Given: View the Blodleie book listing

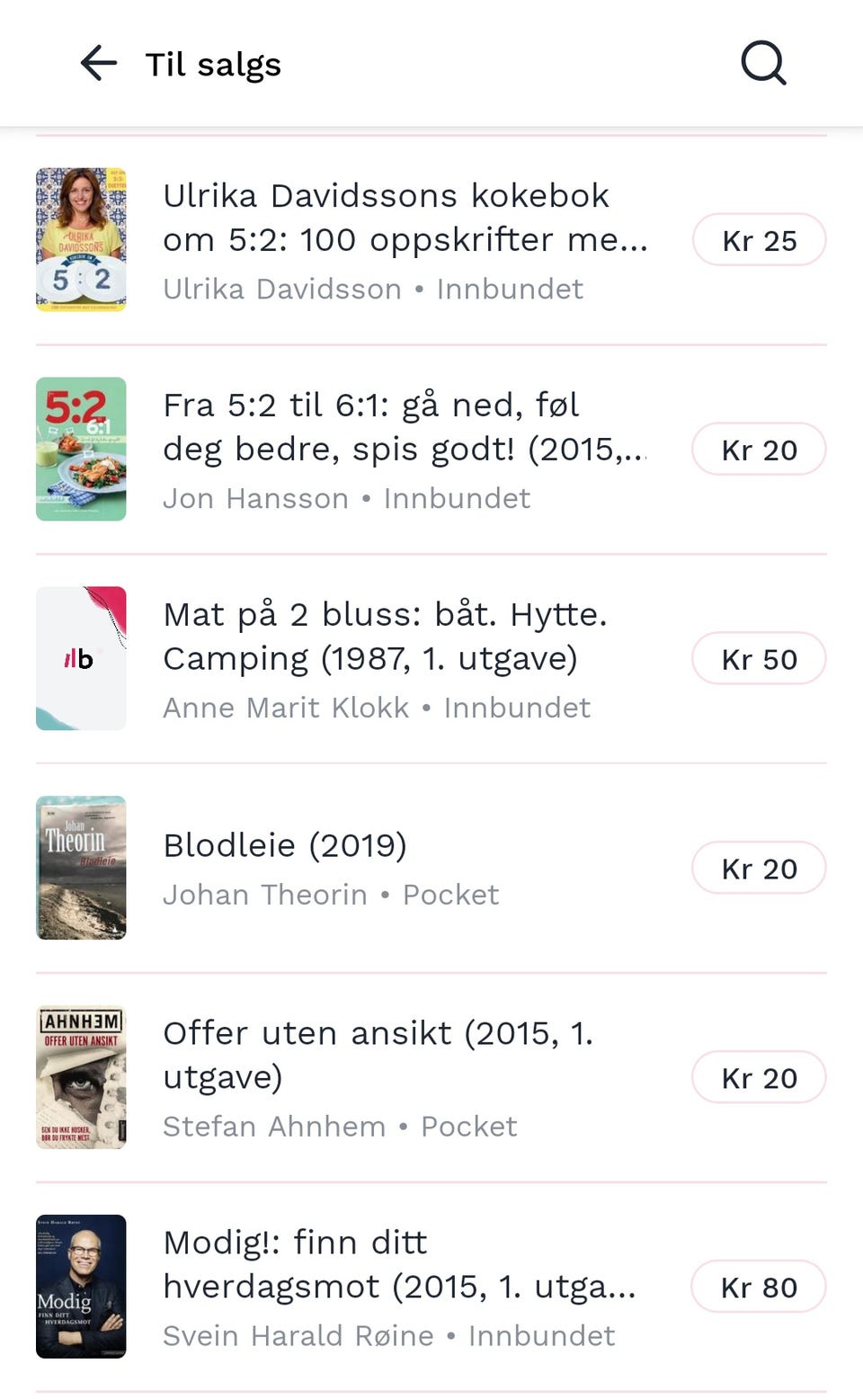Looking at the screenshot, I should pos(285,844).
